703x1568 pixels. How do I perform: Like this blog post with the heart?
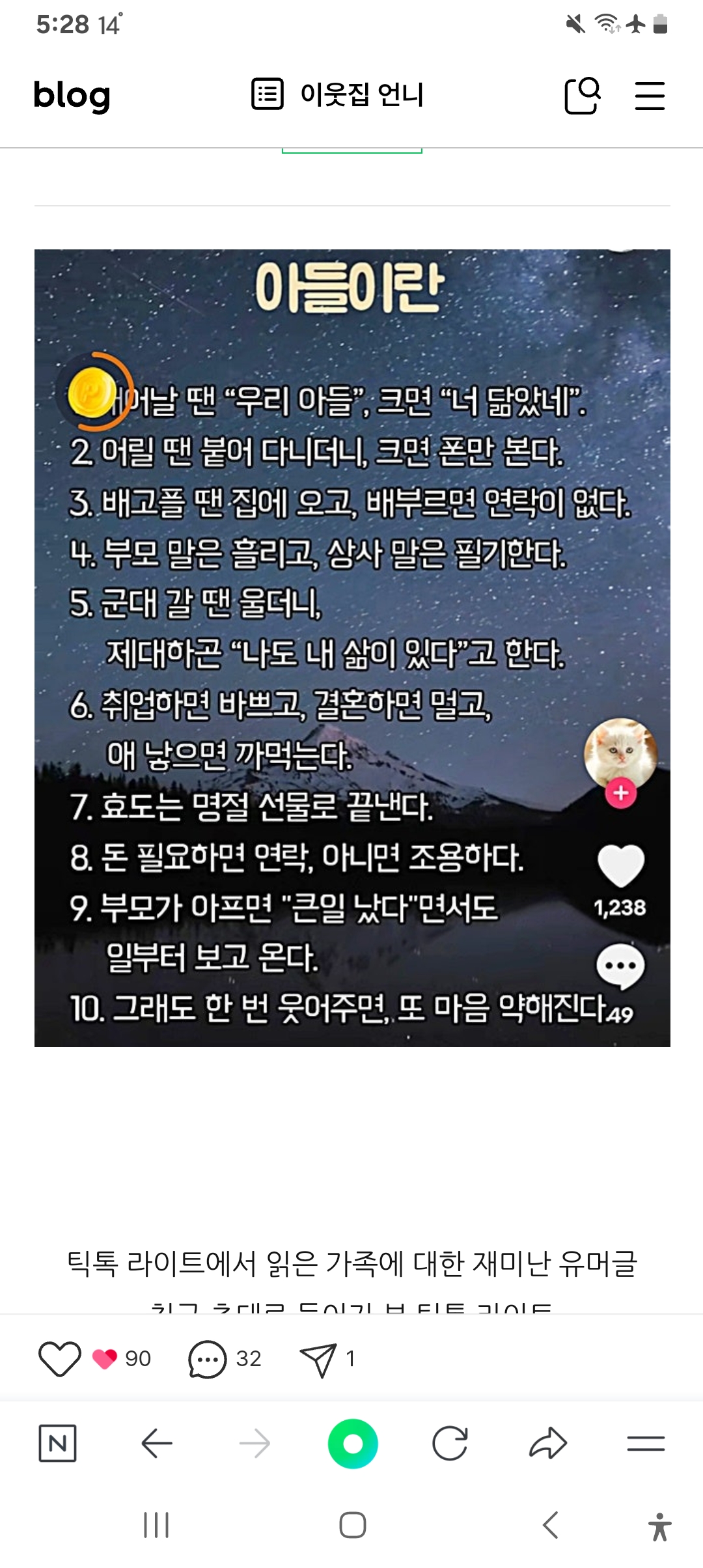pos(60,1358)
